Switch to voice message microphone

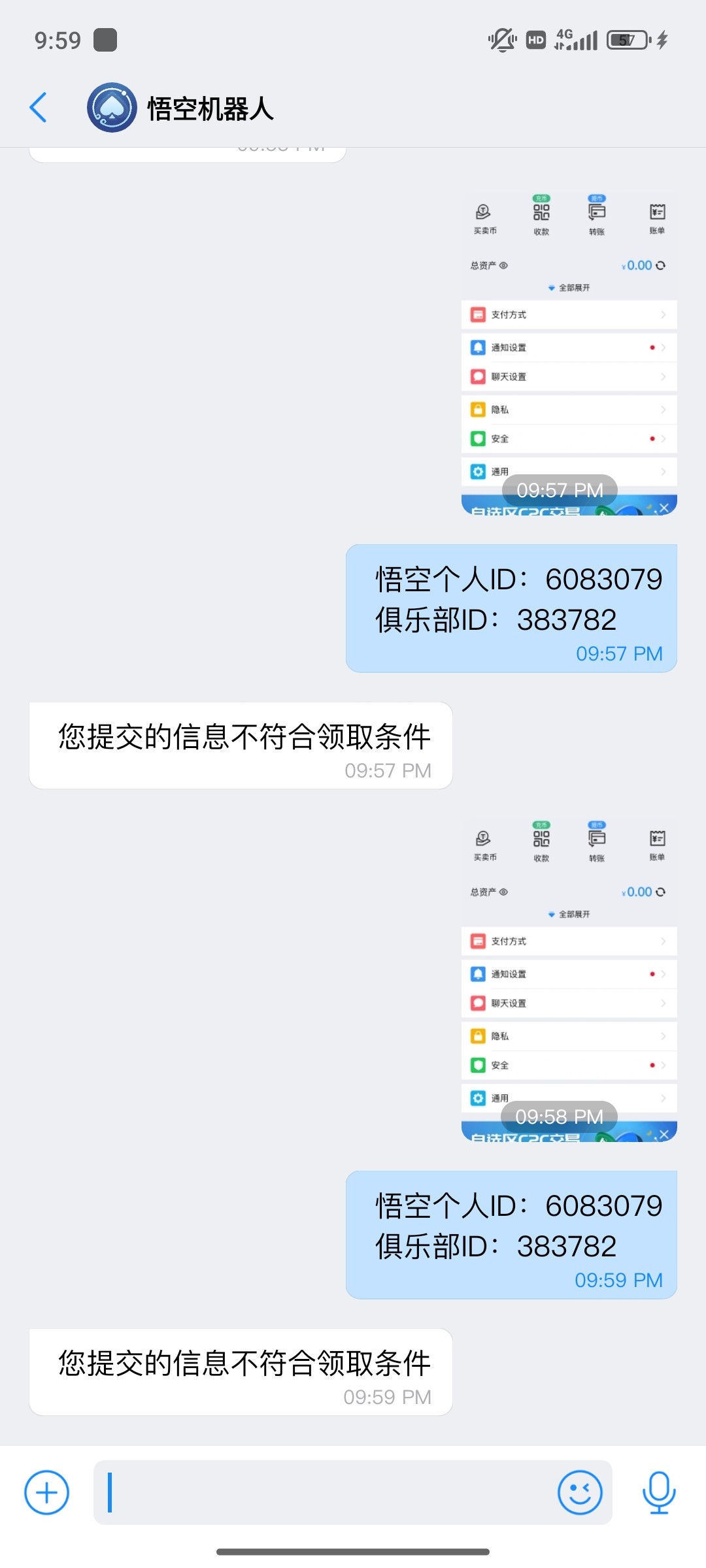658,1492
